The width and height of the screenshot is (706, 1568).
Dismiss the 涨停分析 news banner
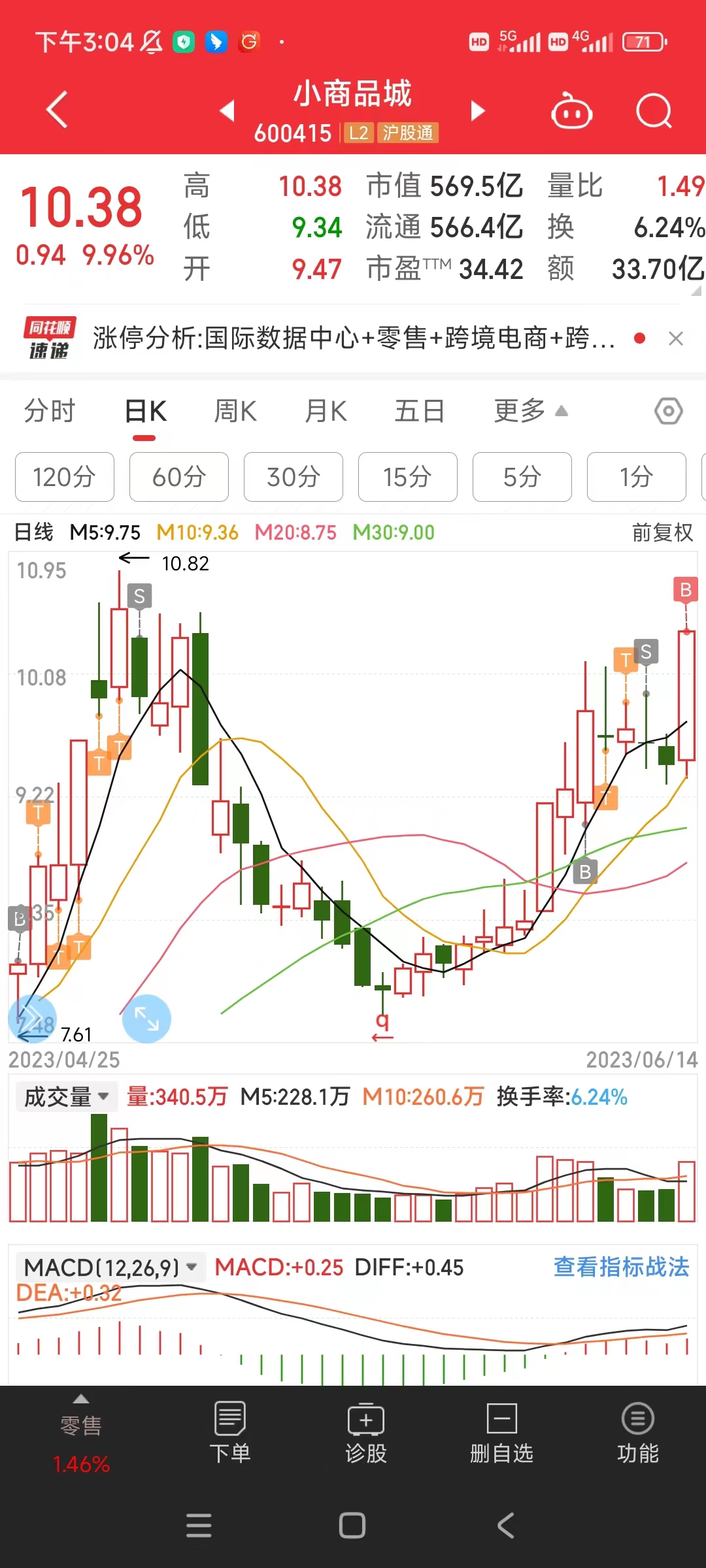[677, 338]
